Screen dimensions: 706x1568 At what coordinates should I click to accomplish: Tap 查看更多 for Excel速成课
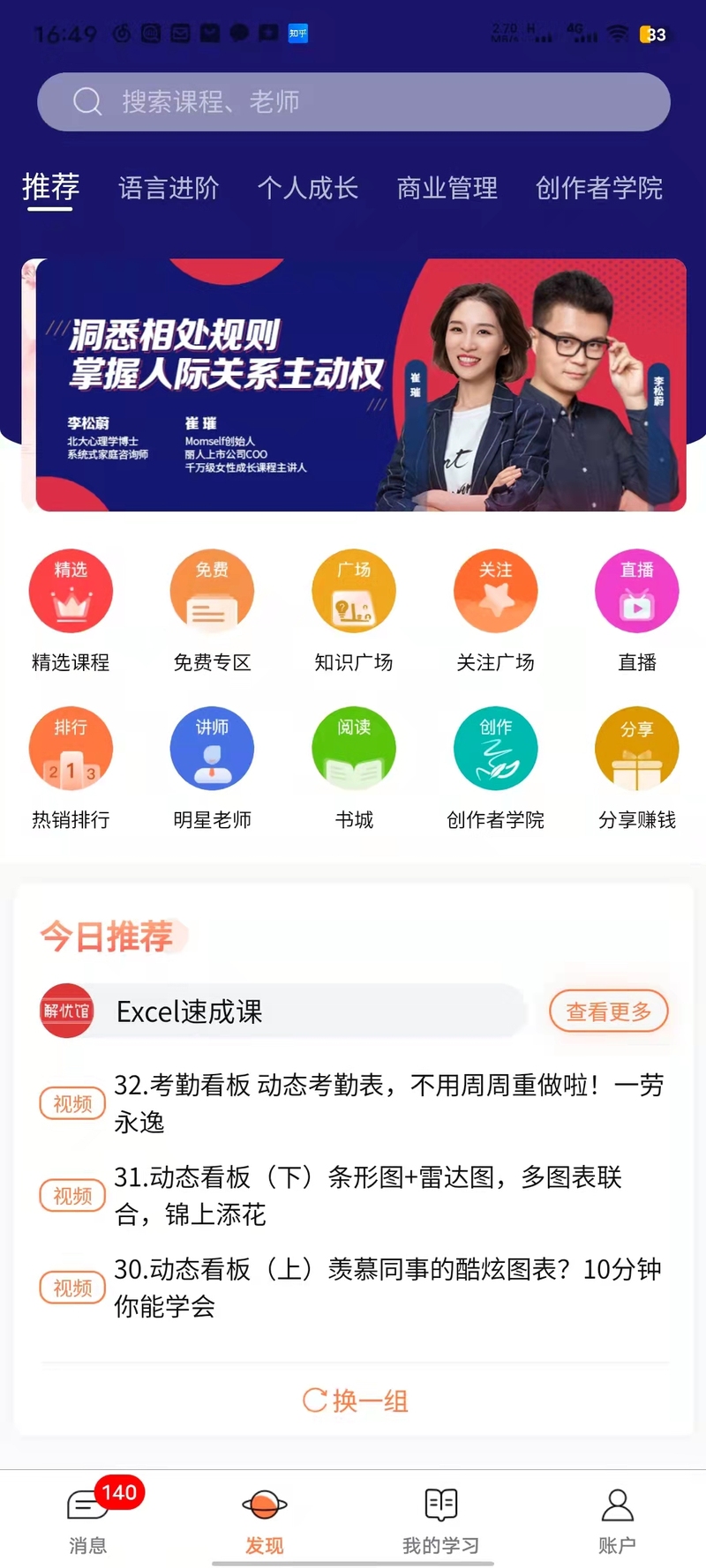coord(608,1012)
